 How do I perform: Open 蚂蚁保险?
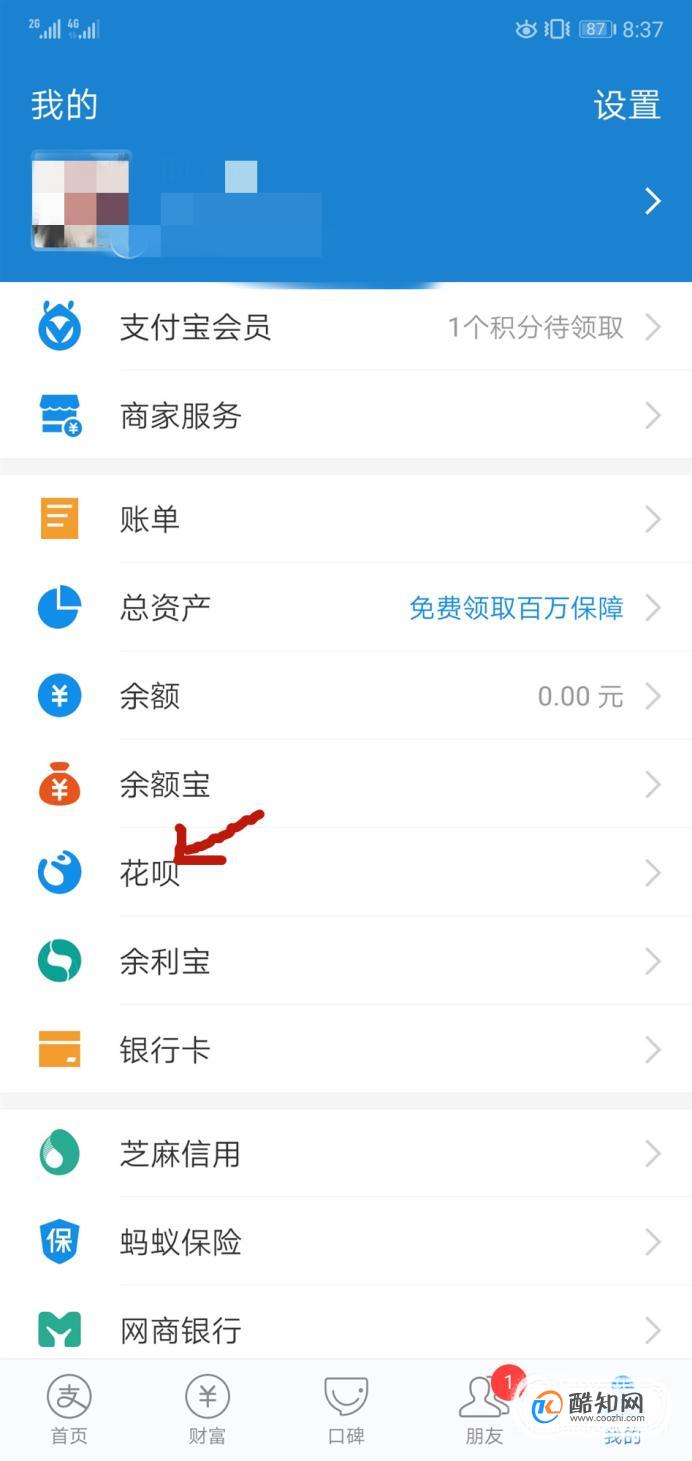(x=346, y=1242)
